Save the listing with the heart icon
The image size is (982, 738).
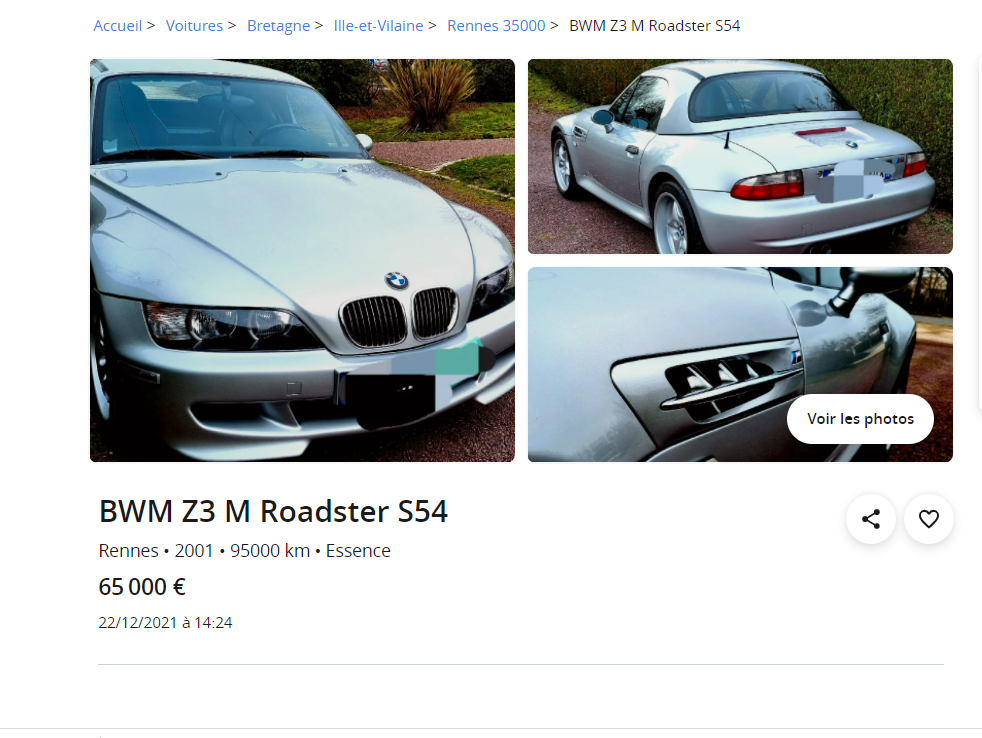(x=929, y=519)
